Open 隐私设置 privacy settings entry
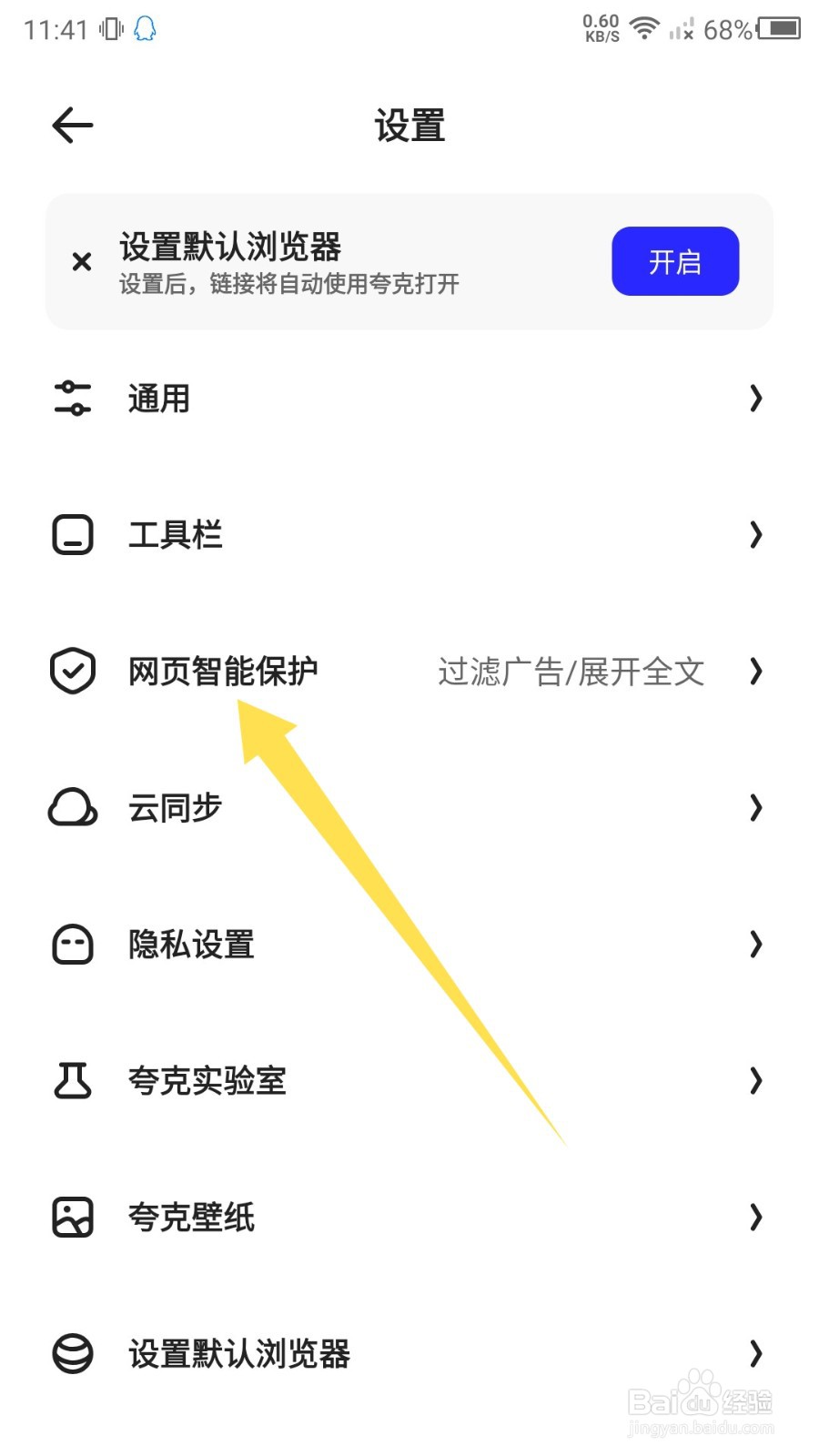This screenshot has height=1456, width=819. point(191,944)
